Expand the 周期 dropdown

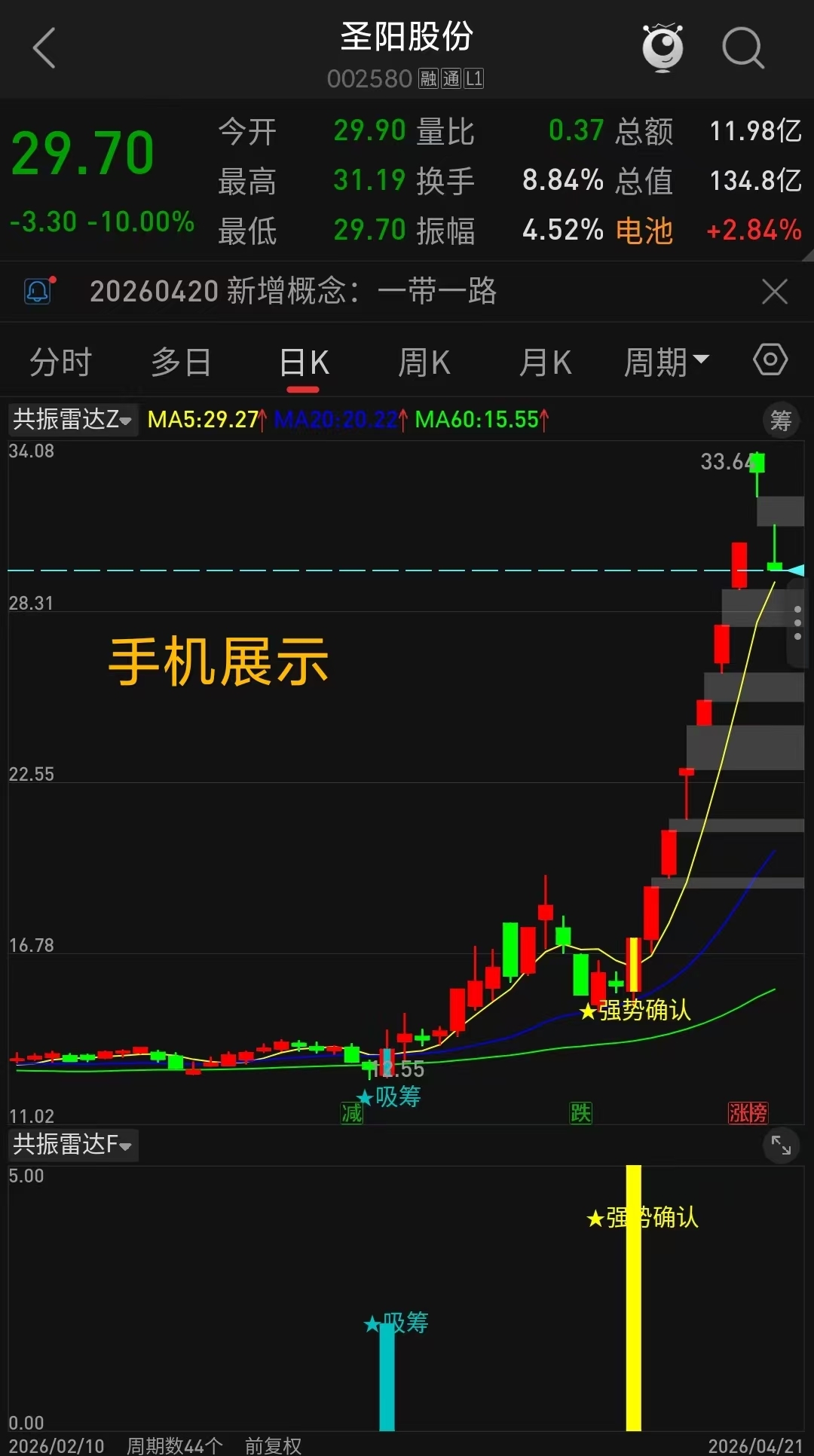coord(666,362)
